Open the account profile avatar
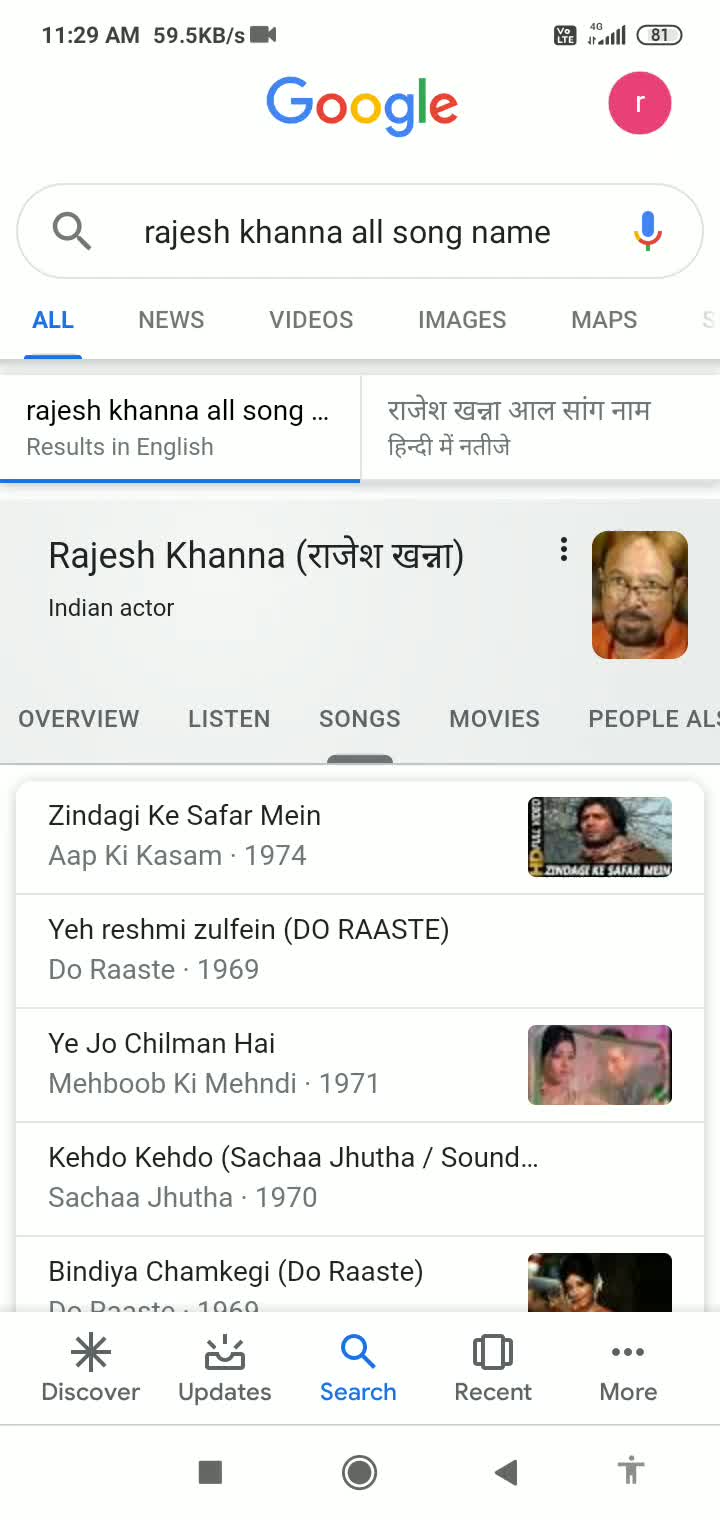The width and height of the screenshot is (720, 1520). coord(639,103)
